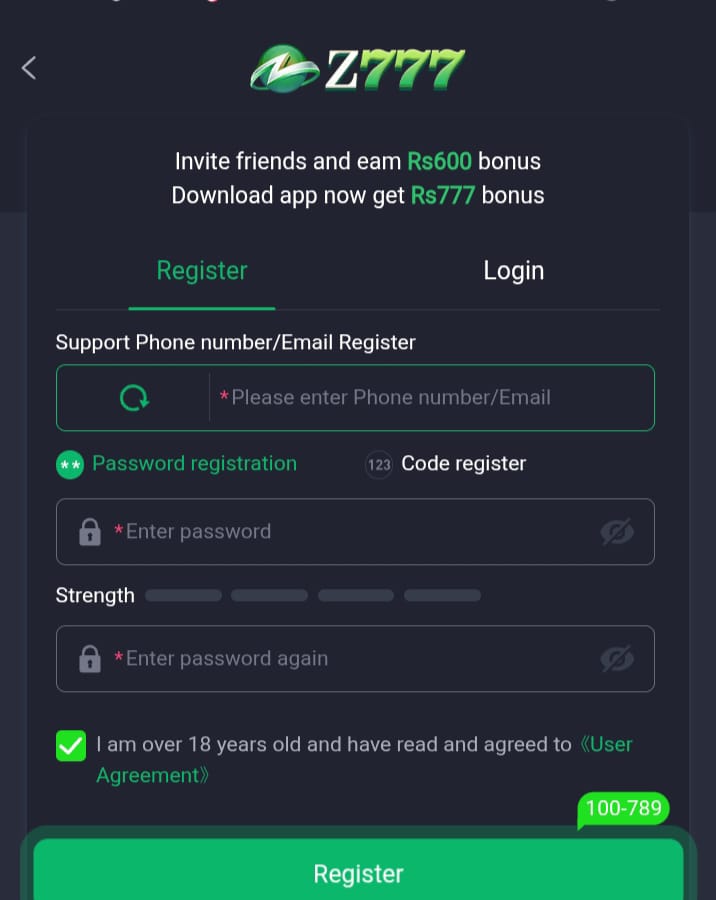Switch to Code register method
The width and height of the screenshot is (716, 900).
pyautogui.click(x=446, y=464)
